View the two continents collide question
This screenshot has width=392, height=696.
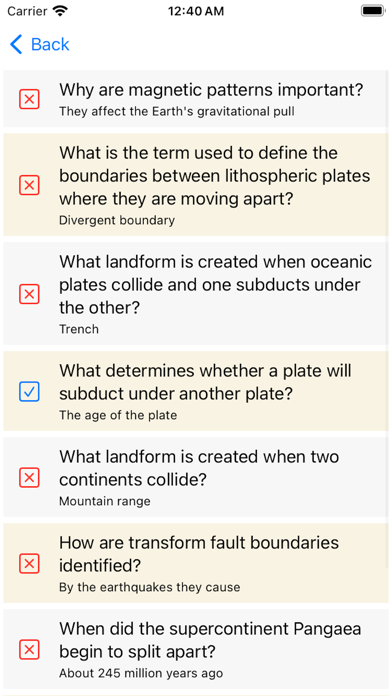tap(196, 477)
